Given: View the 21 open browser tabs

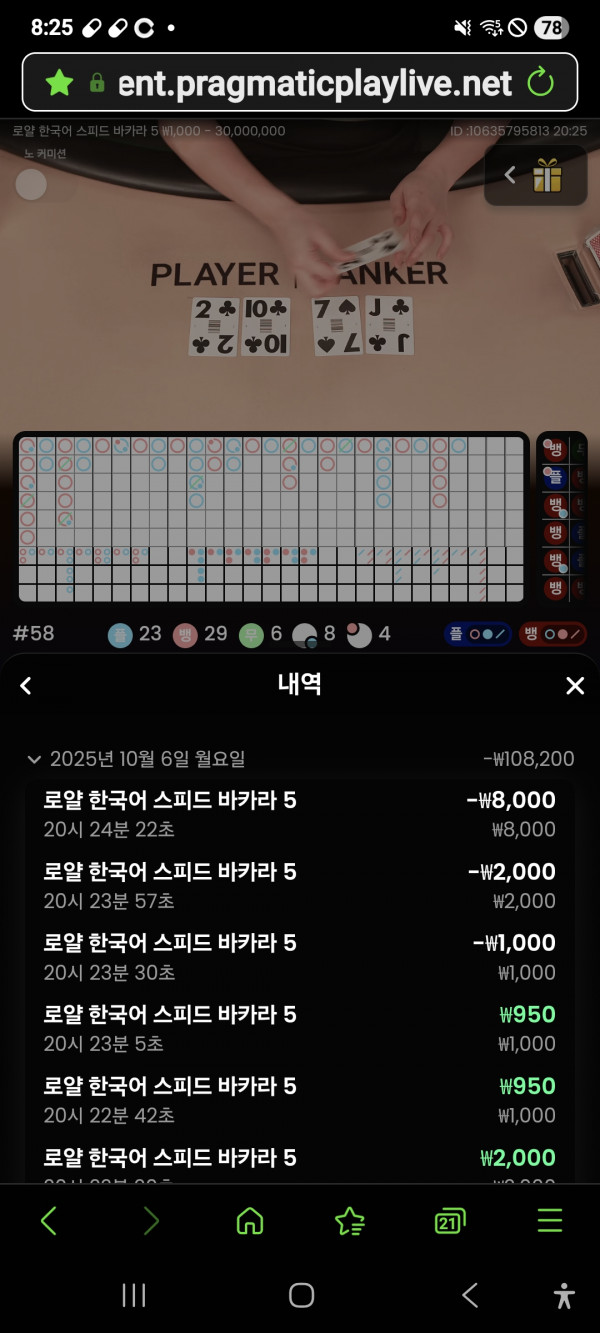Looking at the screenshot, I should tap(449, 1220).
